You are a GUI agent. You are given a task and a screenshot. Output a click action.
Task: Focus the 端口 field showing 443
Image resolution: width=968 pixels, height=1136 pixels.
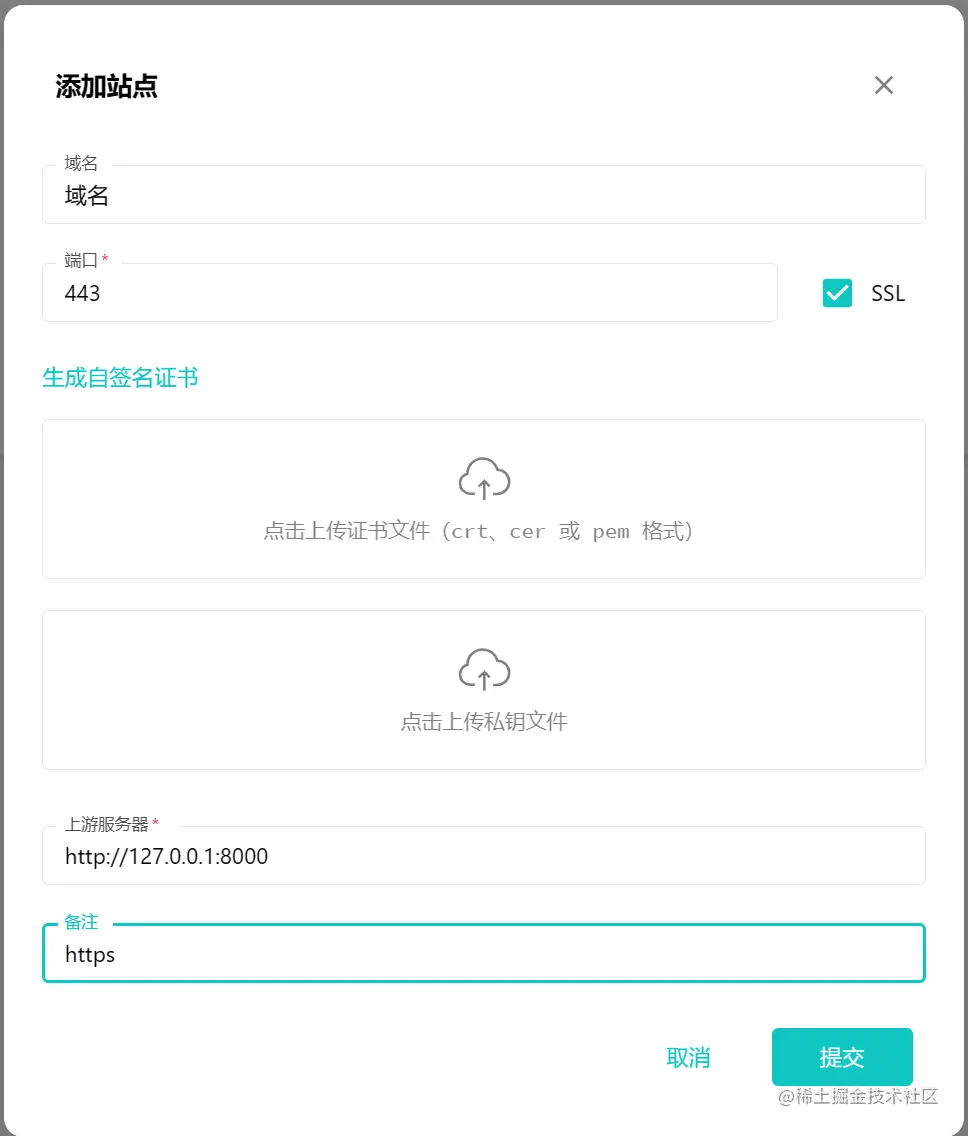409,294
